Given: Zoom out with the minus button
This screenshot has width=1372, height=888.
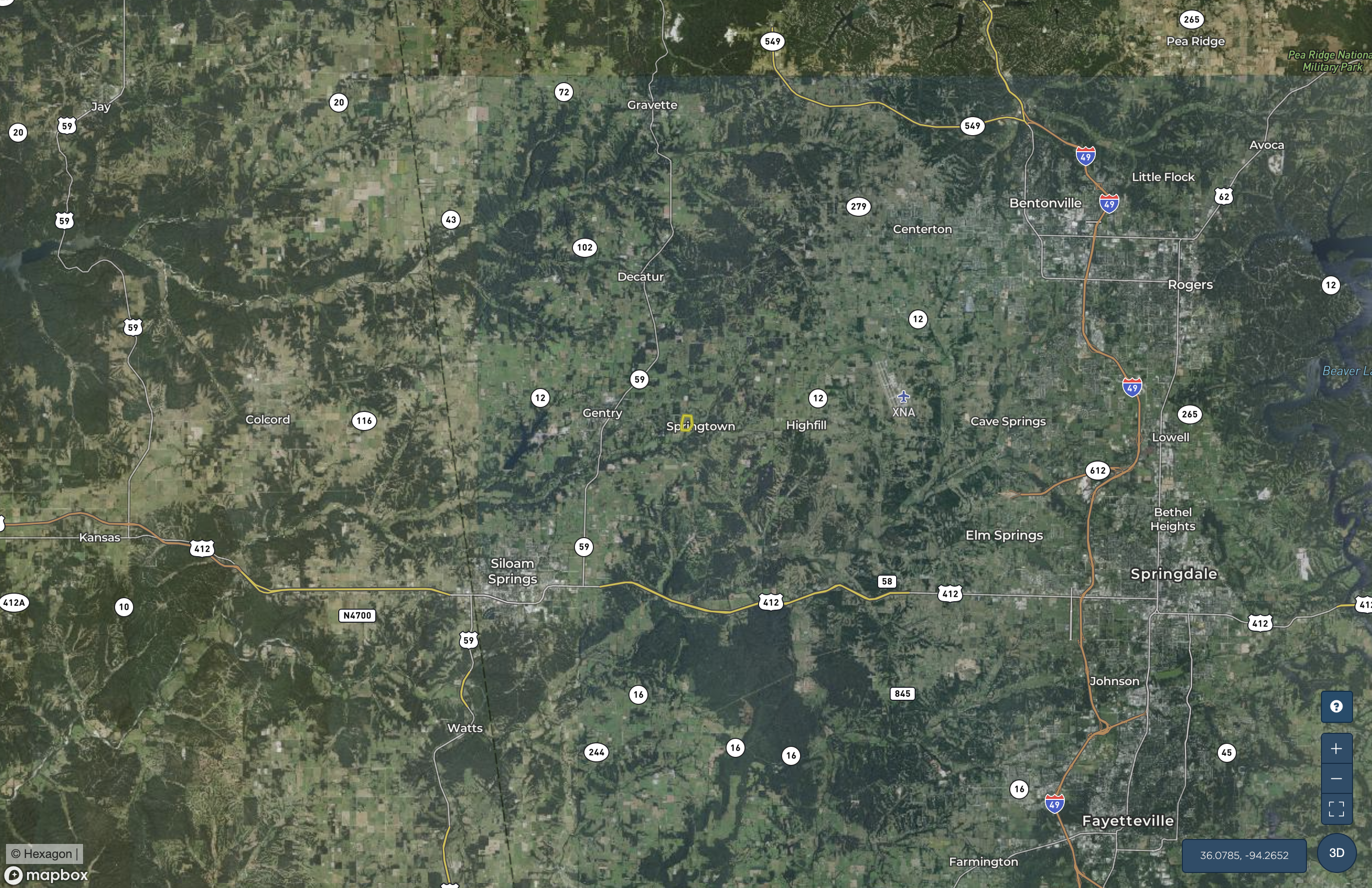Looking at the screenshot, I should pos(1335,778).
